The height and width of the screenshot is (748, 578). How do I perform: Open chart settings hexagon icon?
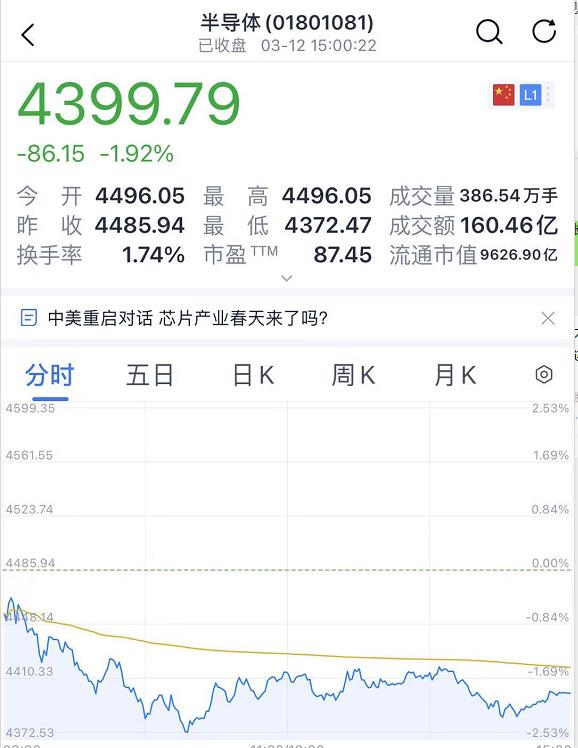point(544,374)
